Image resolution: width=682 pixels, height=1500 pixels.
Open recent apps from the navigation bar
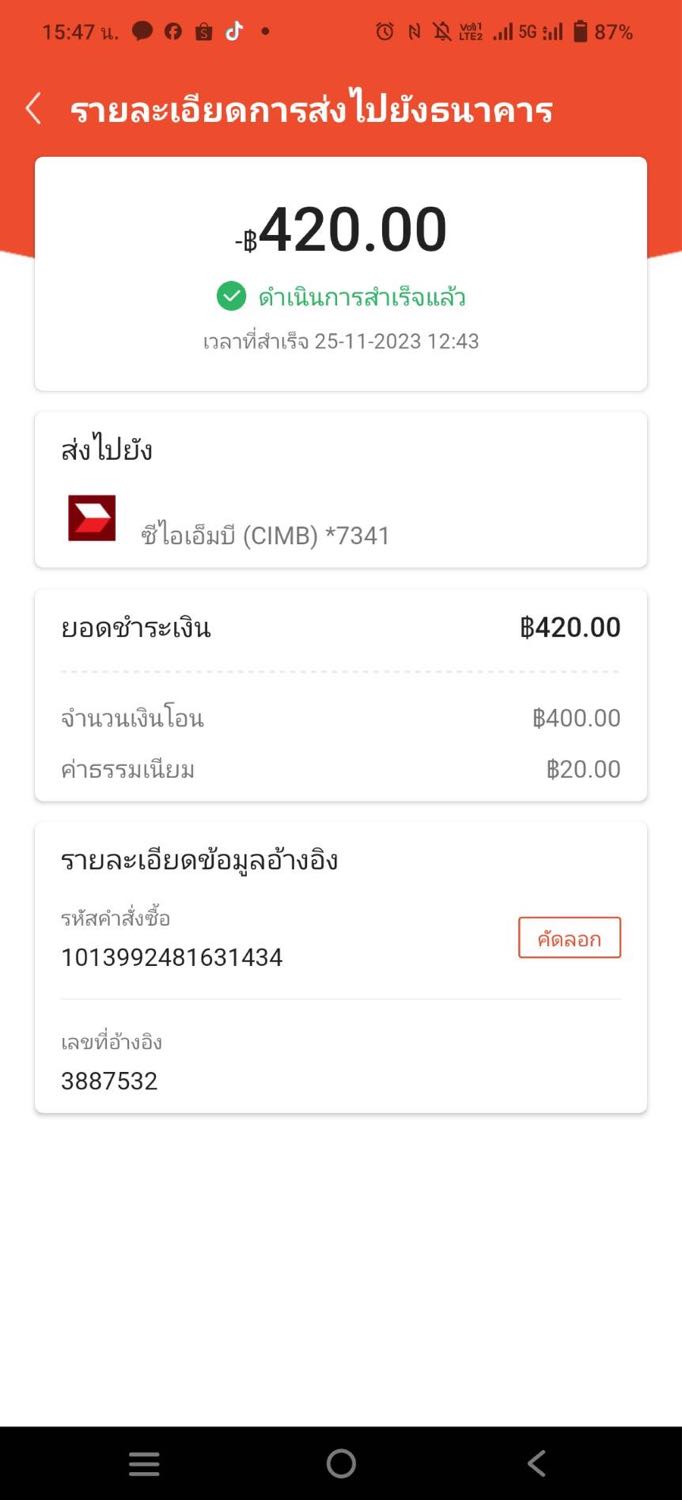144,1464
